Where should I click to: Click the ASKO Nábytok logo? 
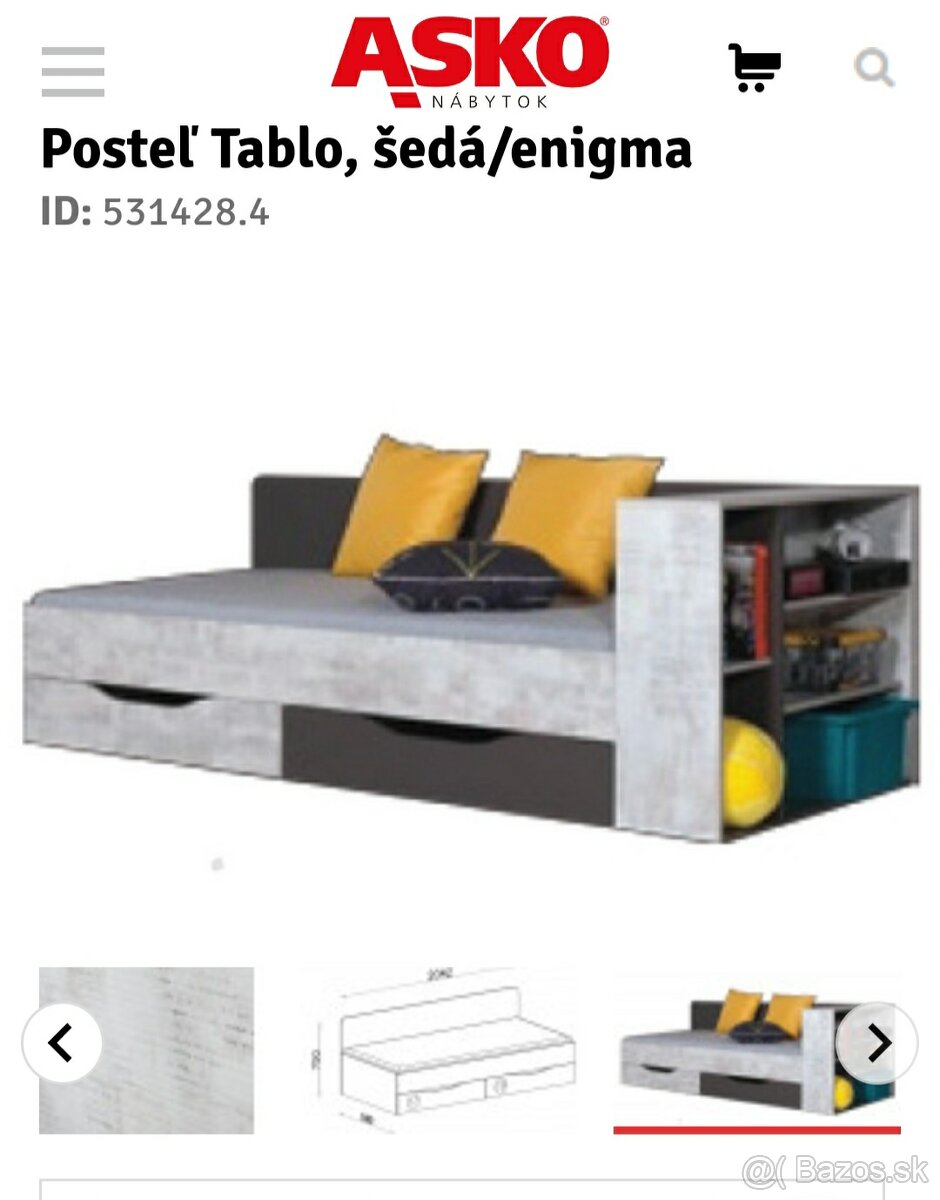click(470, 60)
